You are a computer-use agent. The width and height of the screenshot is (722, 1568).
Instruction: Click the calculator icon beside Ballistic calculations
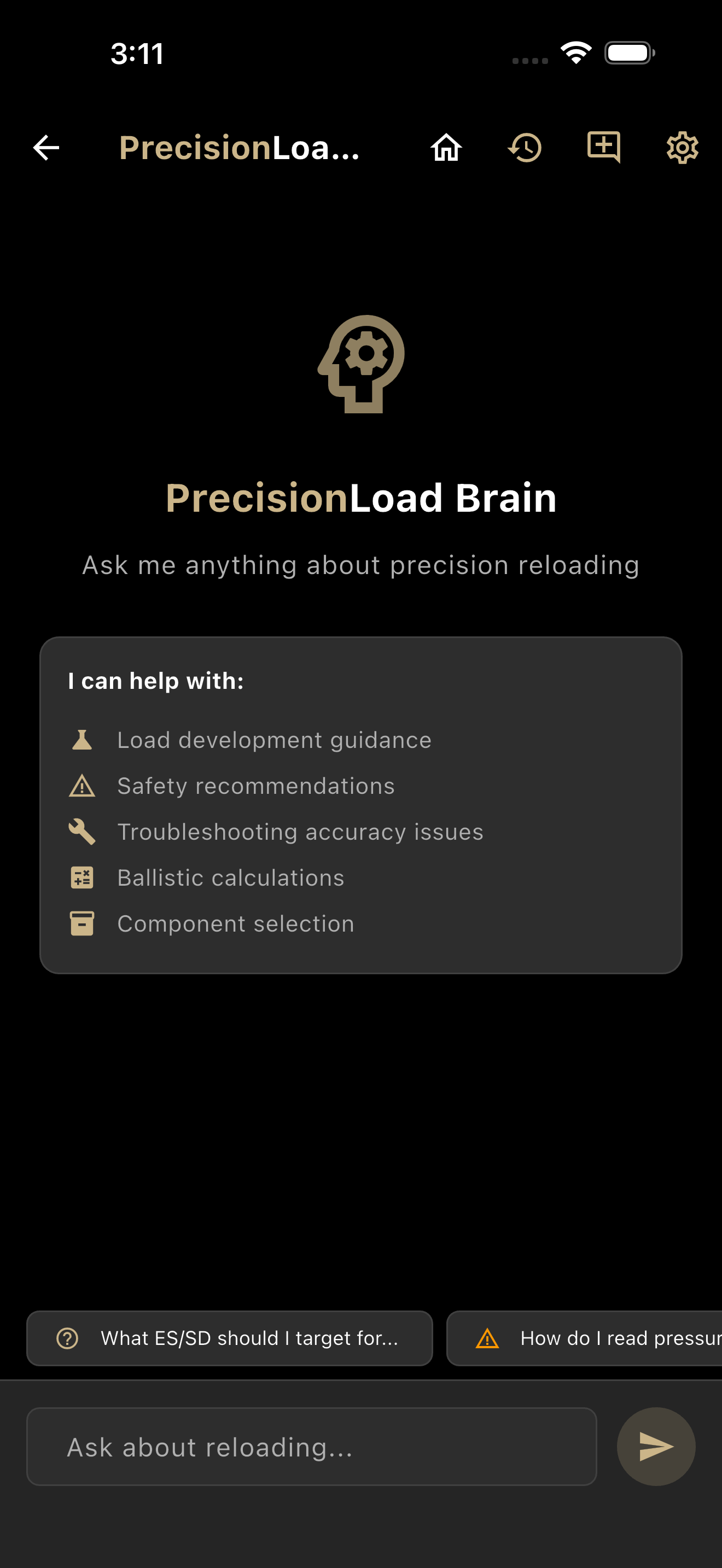coord(81,877)
